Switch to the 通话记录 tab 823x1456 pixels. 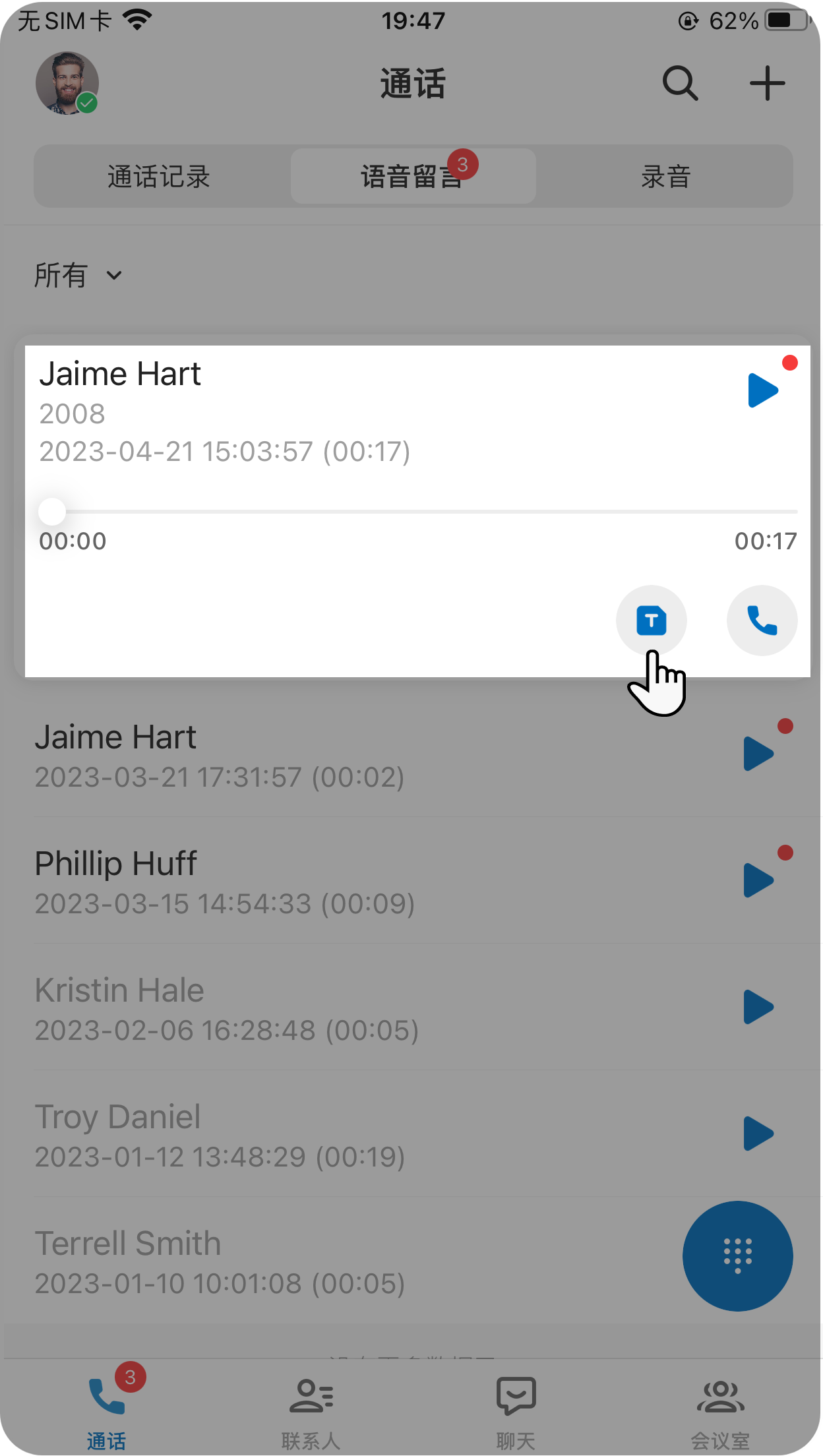(x=159, y=177)
